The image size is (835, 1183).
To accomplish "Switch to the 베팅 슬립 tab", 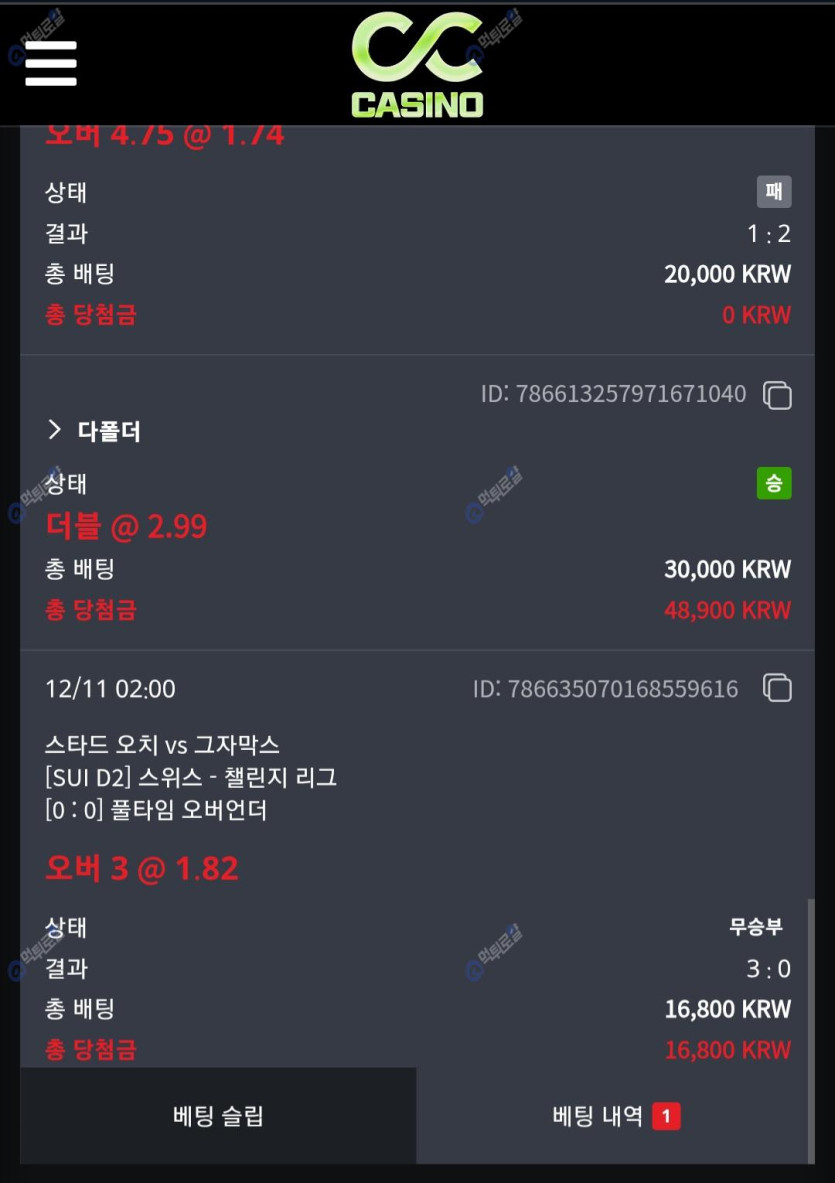I will tap(218, 1116).
